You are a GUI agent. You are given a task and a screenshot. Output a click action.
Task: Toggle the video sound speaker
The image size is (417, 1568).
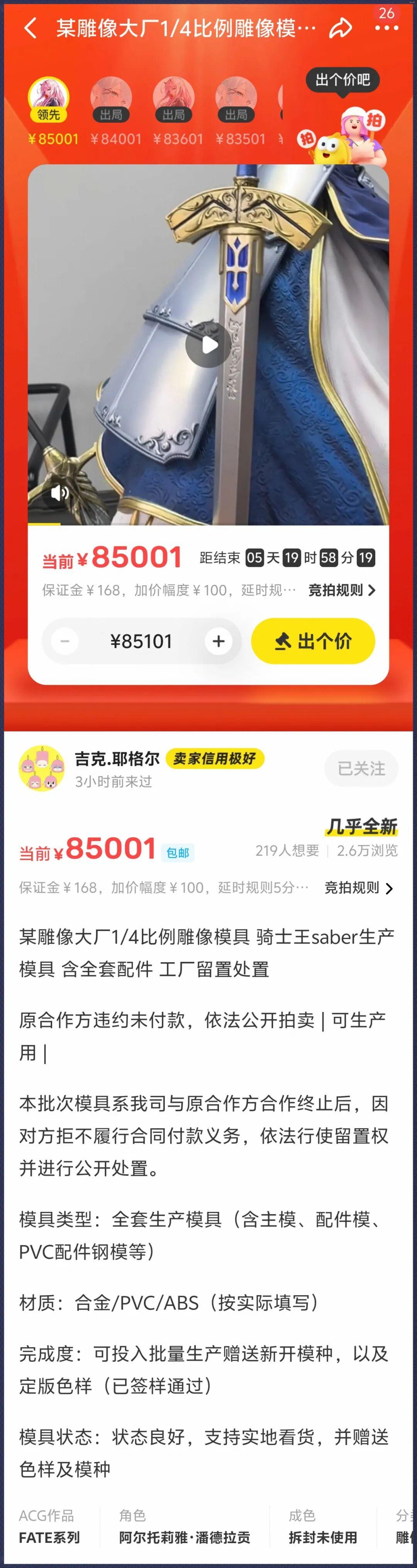(60, 492)
